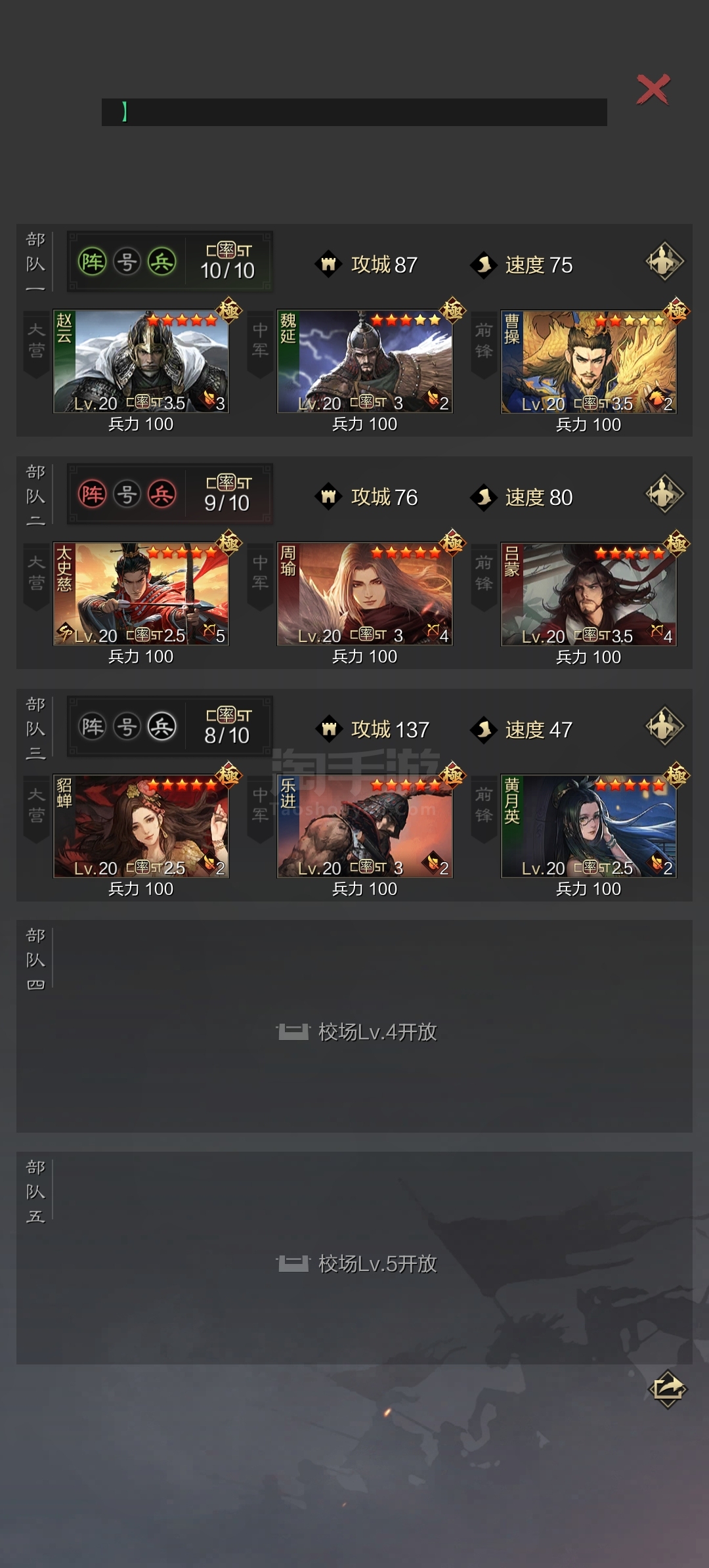Open 部队二 bonus panel showing 9/10
Image resolution: width=709 pixels, height=1568 pixels.
click(x=170, y=494)
